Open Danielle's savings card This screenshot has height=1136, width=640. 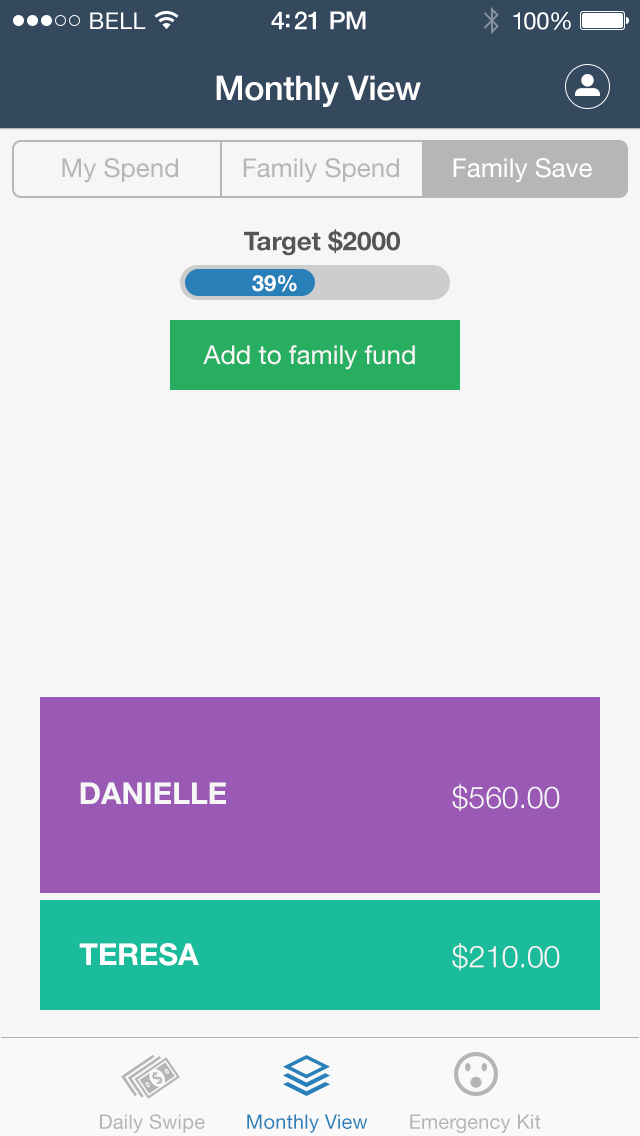[320, 795]
